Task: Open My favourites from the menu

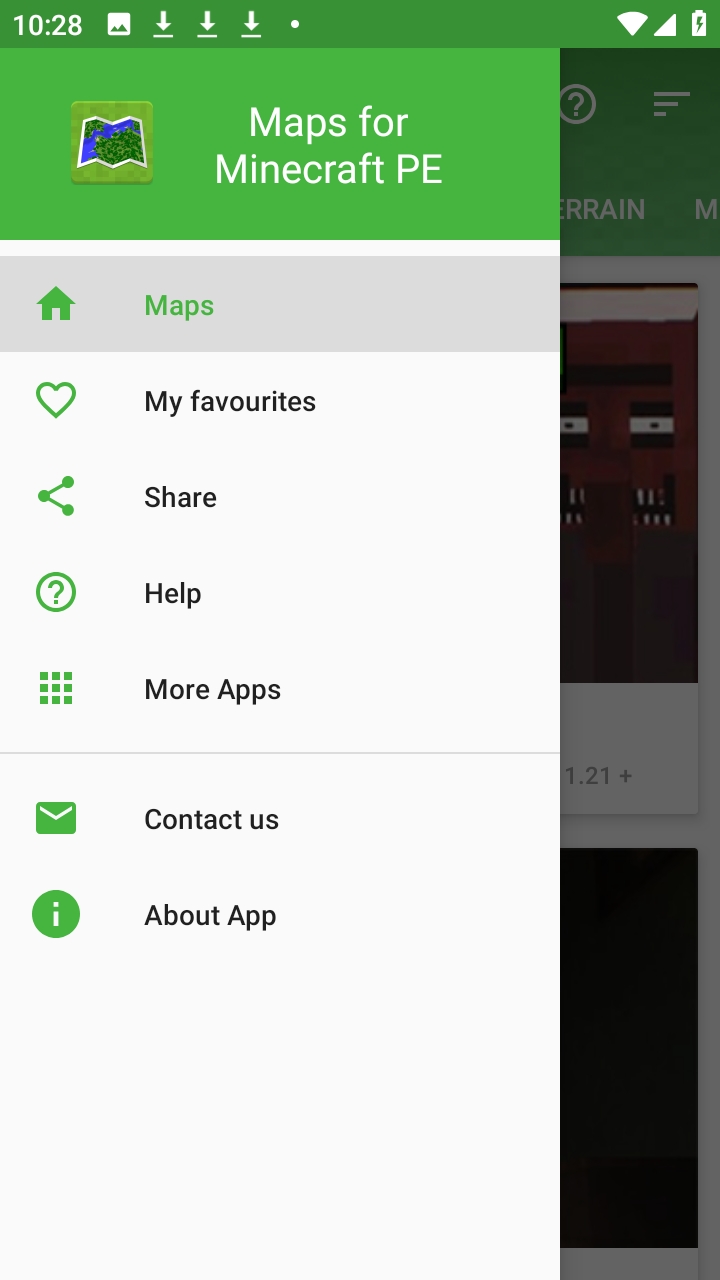Action: pyautogui.click(x=230, y=400)
